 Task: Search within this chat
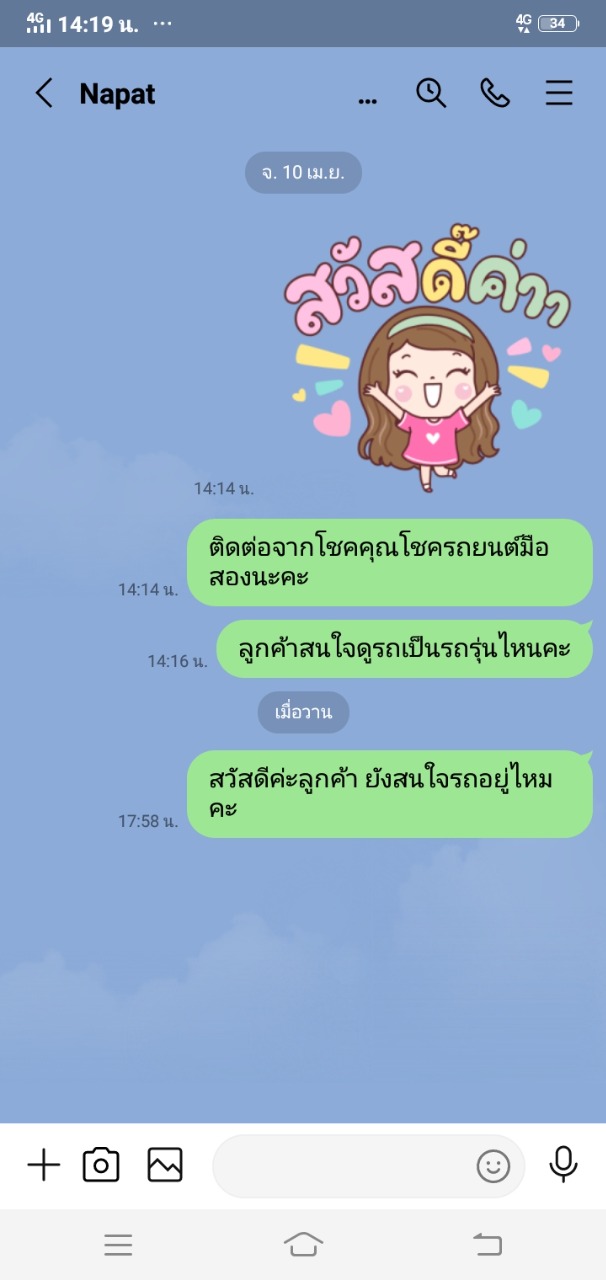pyautogui.click(x=431, y=94)
